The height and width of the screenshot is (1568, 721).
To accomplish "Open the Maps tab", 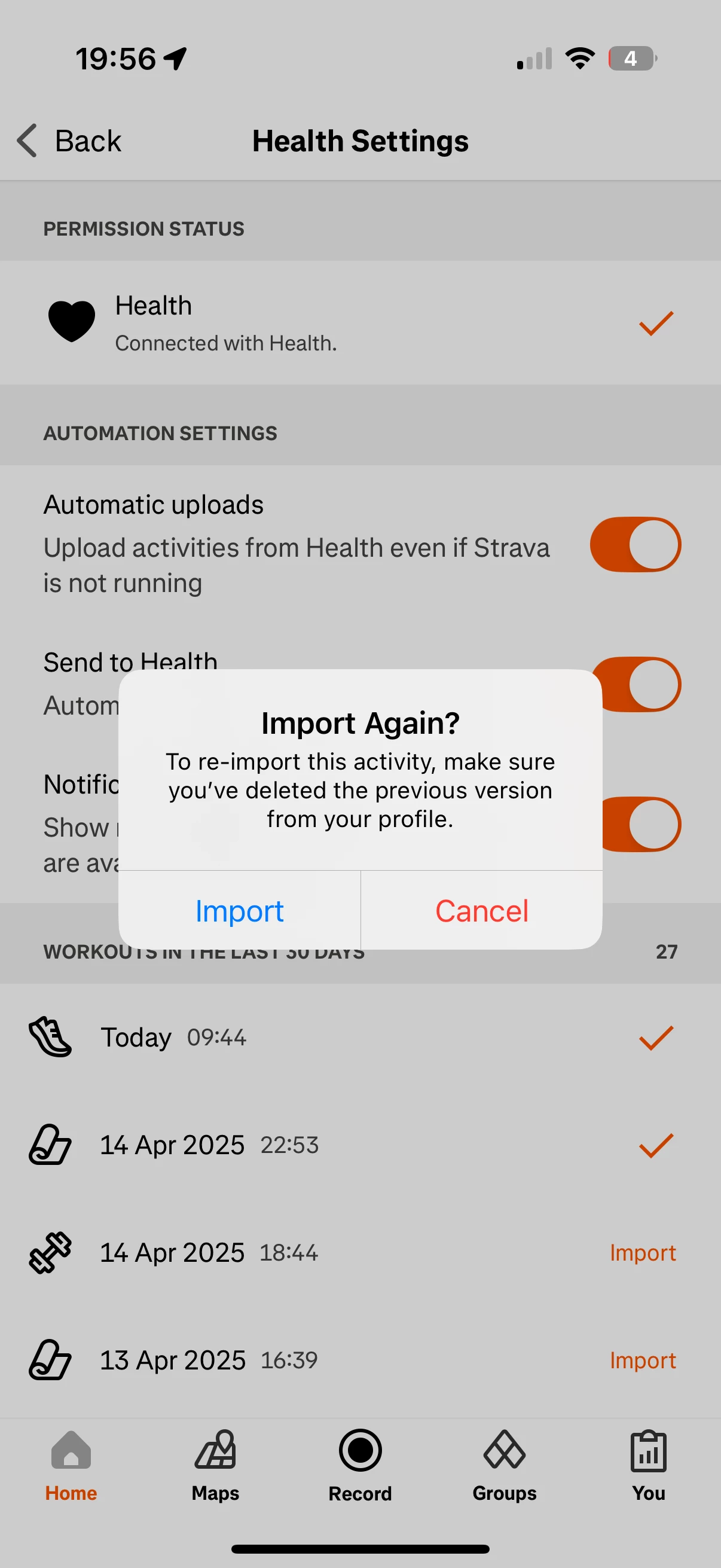I will (x=215, y=1466).
